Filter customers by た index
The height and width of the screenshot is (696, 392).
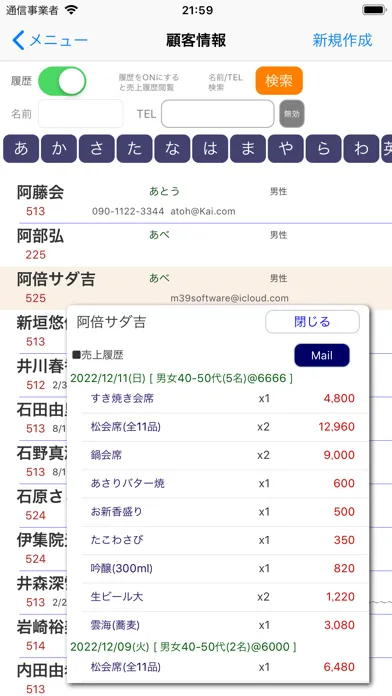[135, 149]
